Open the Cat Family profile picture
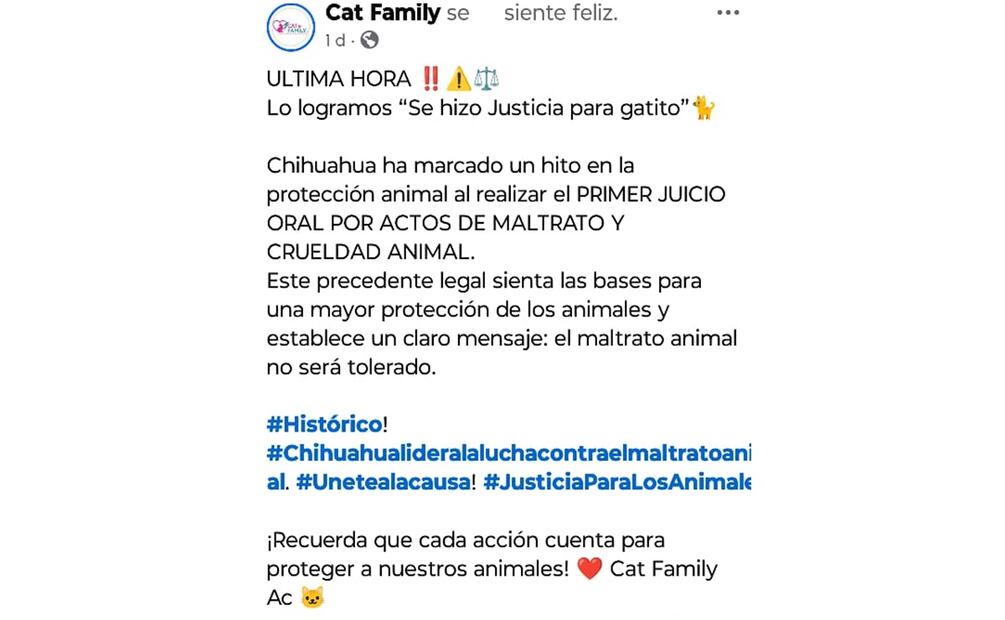1005x620 pixels. (x=291, y=27)
